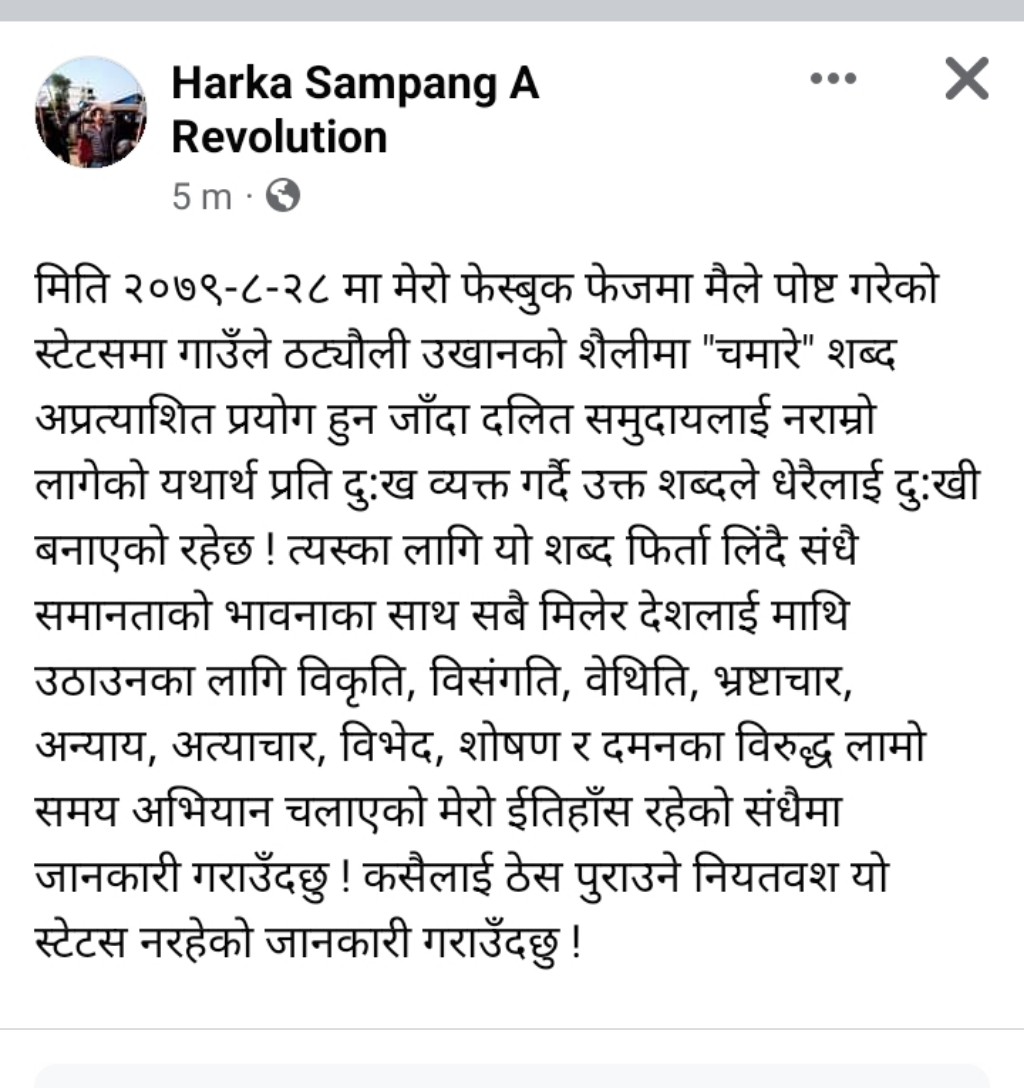Viewport: 1024px width, 1088px height.
Task: Open the post's three-dot options menu
Action: tap(833, 78)
